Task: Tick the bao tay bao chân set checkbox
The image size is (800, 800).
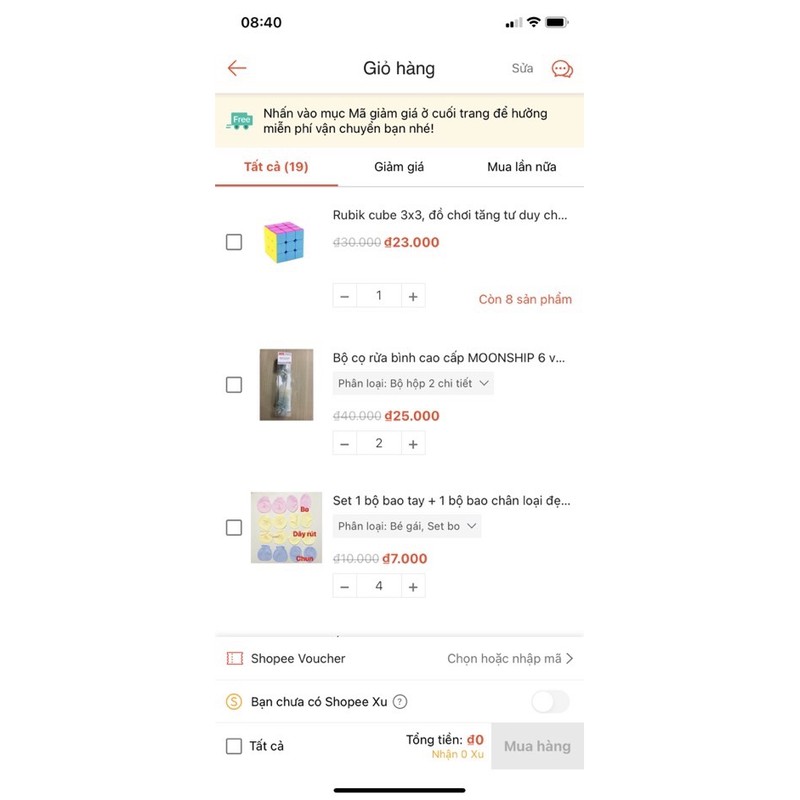Action: pos(234,528)
